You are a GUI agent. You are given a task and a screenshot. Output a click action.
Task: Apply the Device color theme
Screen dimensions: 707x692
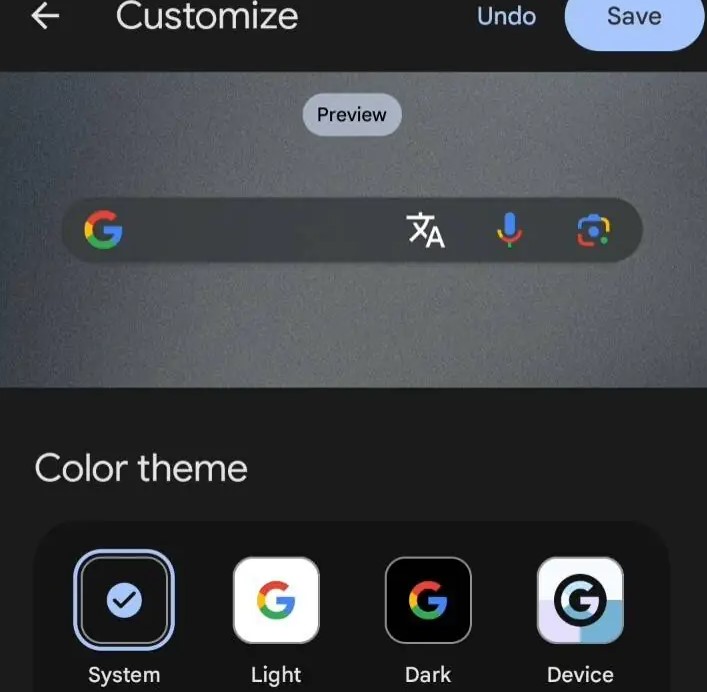click(580, 600)
